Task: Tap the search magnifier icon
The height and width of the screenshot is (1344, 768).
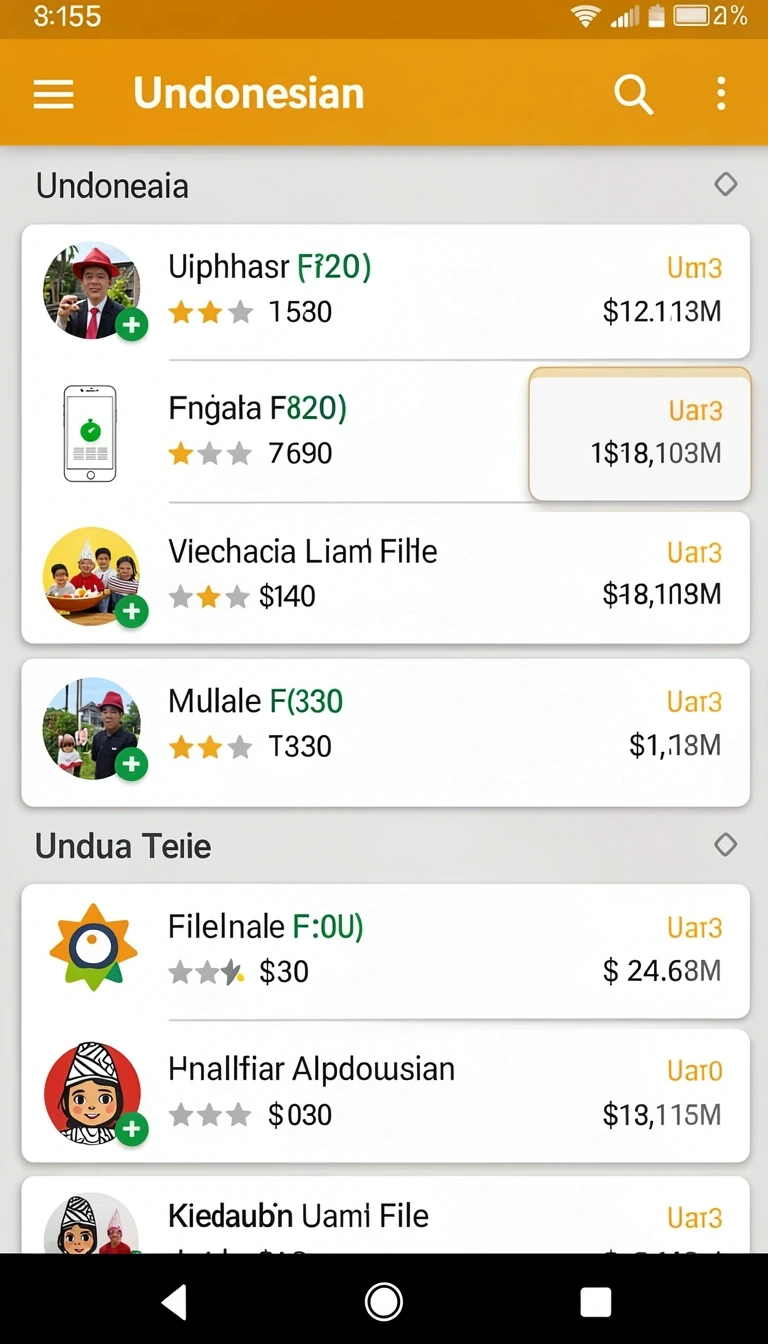Action: 633,94
